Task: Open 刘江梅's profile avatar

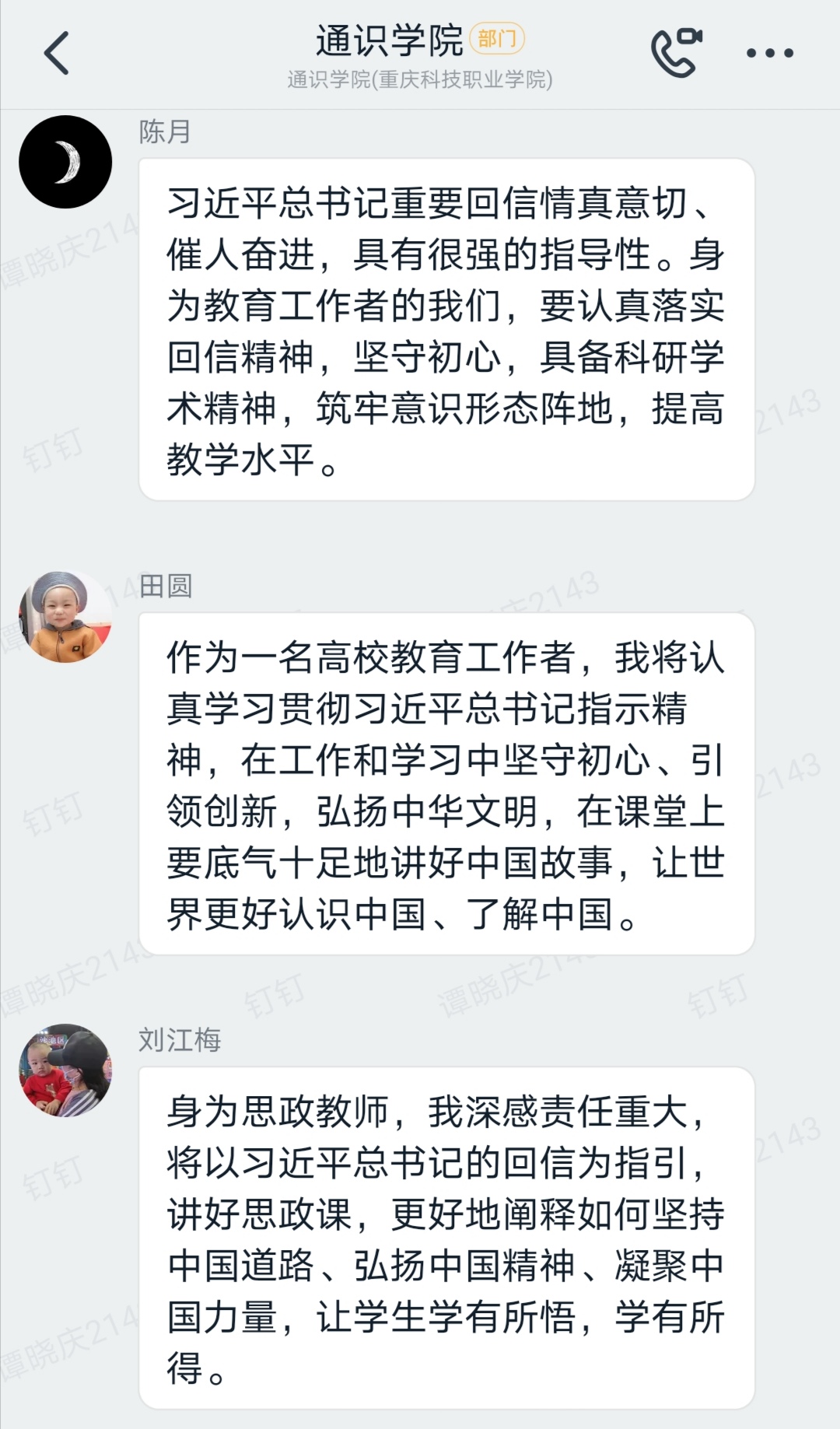Action: tap(65, 1070)
